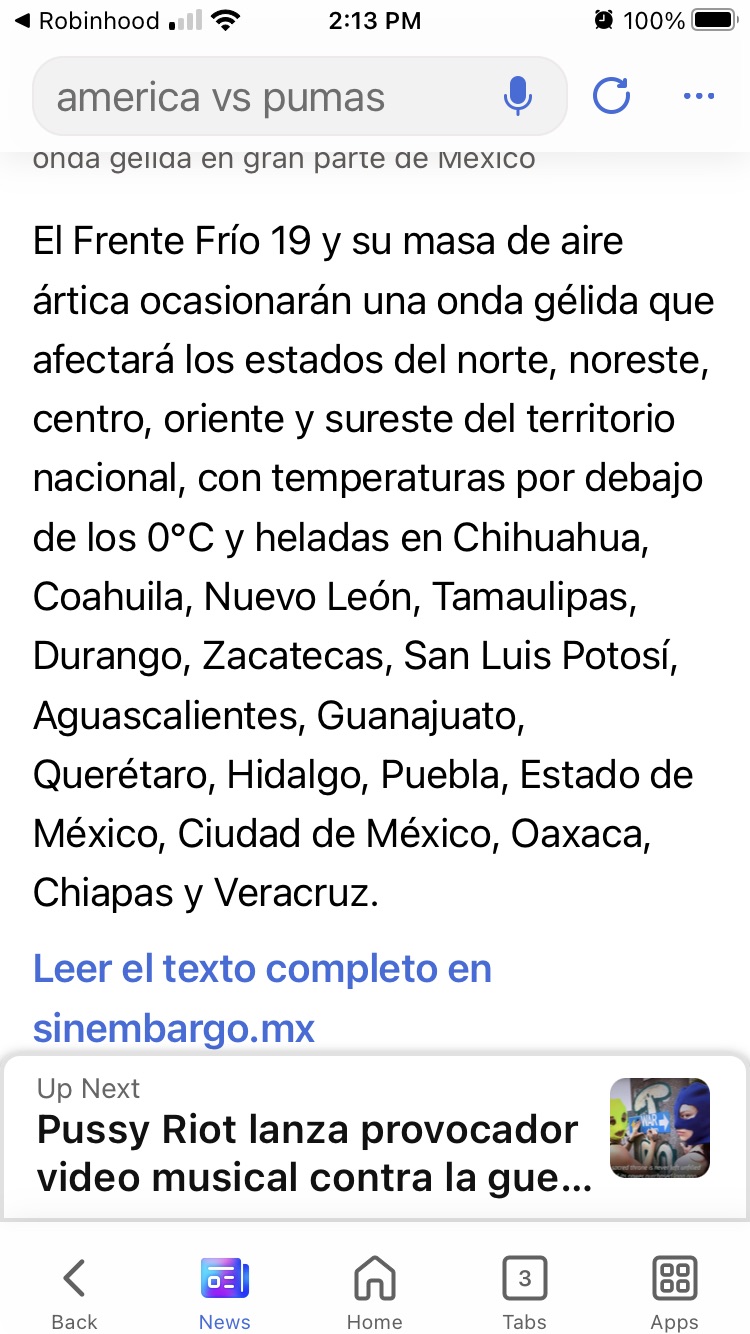Tap the search field showing america vs pumas

coord(260,97)
